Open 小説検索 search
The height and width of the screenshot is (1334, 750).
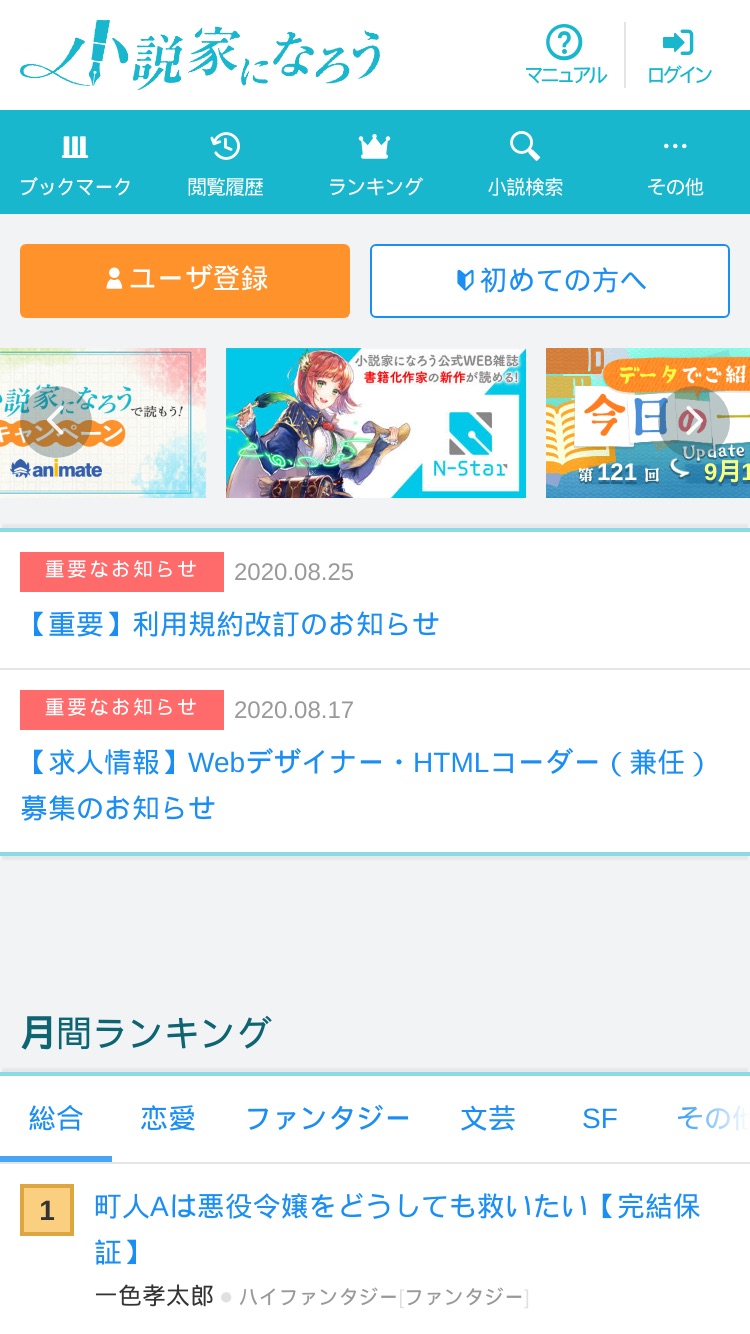point(525,163)
